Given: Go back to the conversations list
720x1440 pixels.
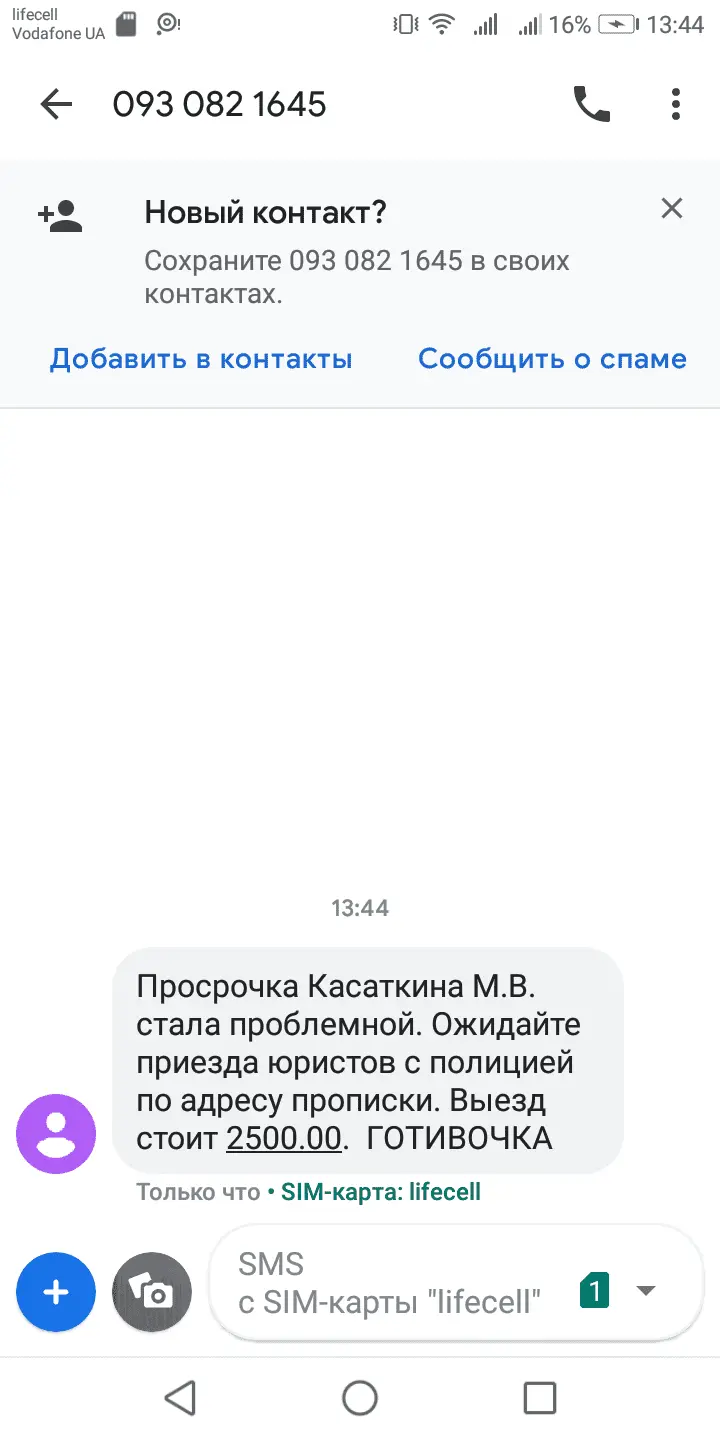Looking at the screenshot, I should point(56,104).
